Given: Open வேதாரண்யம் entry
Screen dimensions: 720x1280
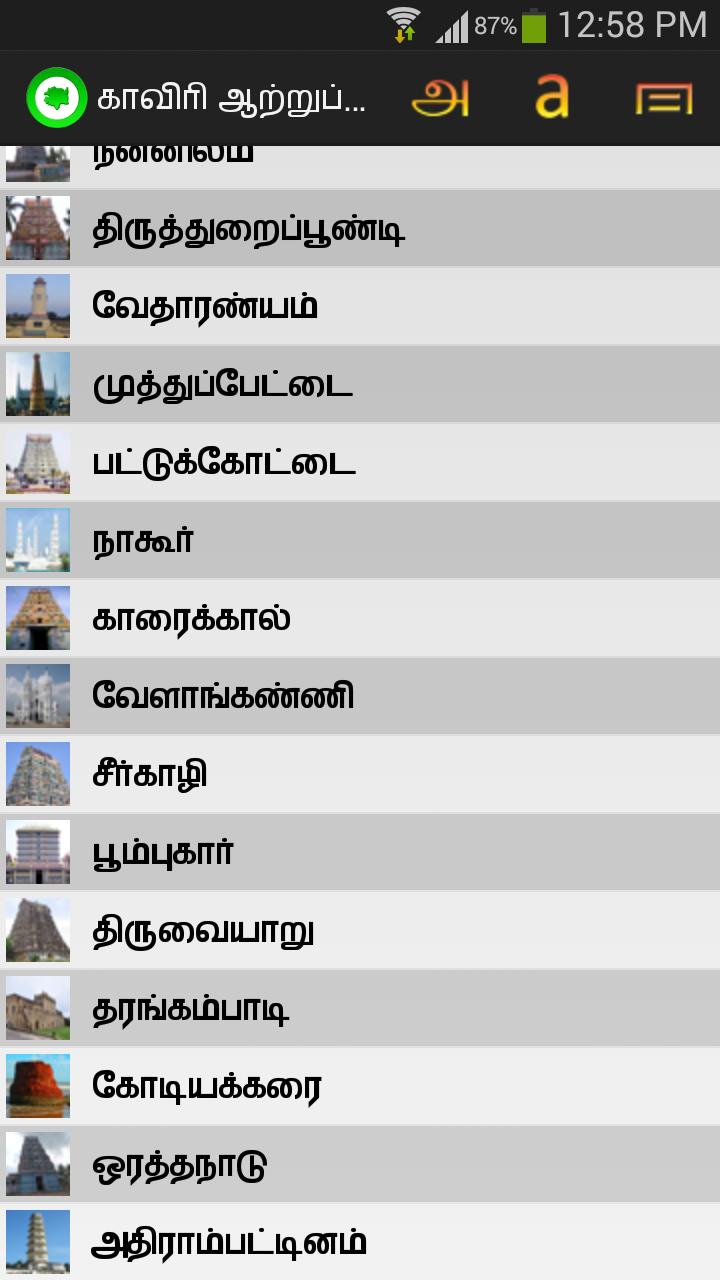Looking at the screenshot, I should 360,306.
